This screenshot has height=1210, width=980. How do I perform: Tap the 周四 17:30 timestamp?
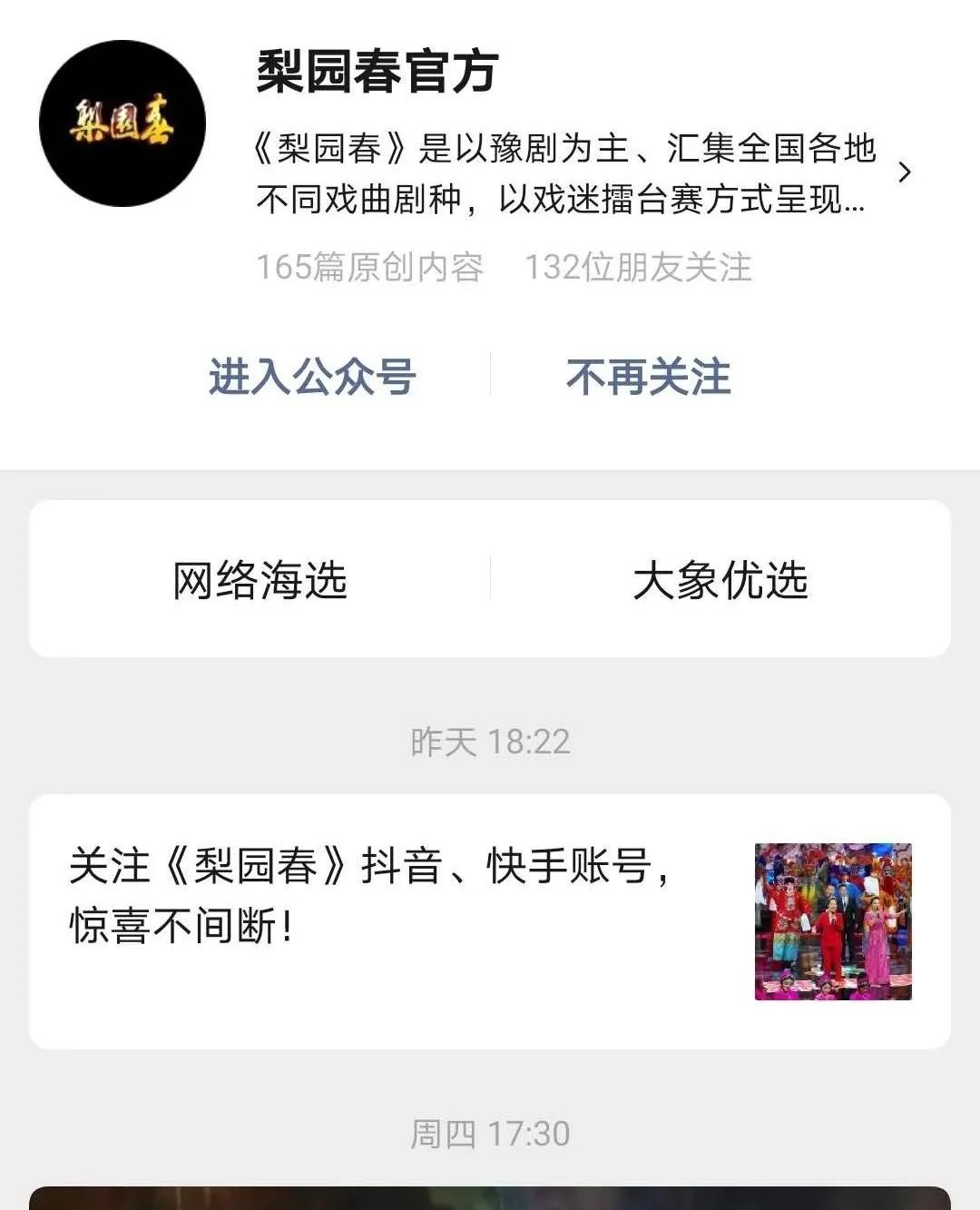click(490, 1130)
